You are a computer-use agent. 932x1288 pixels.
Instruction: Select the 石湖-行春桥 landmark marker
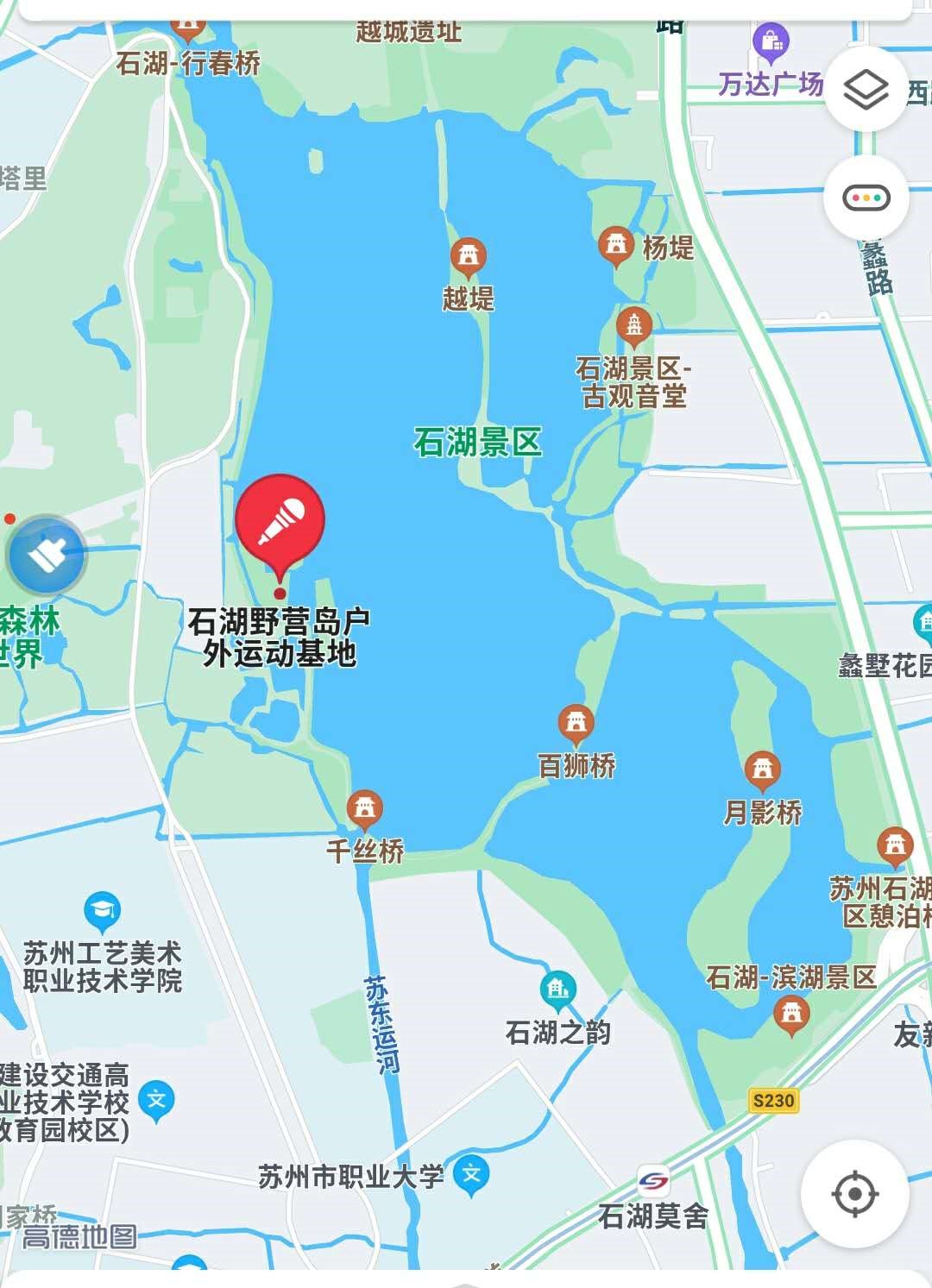[188, 26]
